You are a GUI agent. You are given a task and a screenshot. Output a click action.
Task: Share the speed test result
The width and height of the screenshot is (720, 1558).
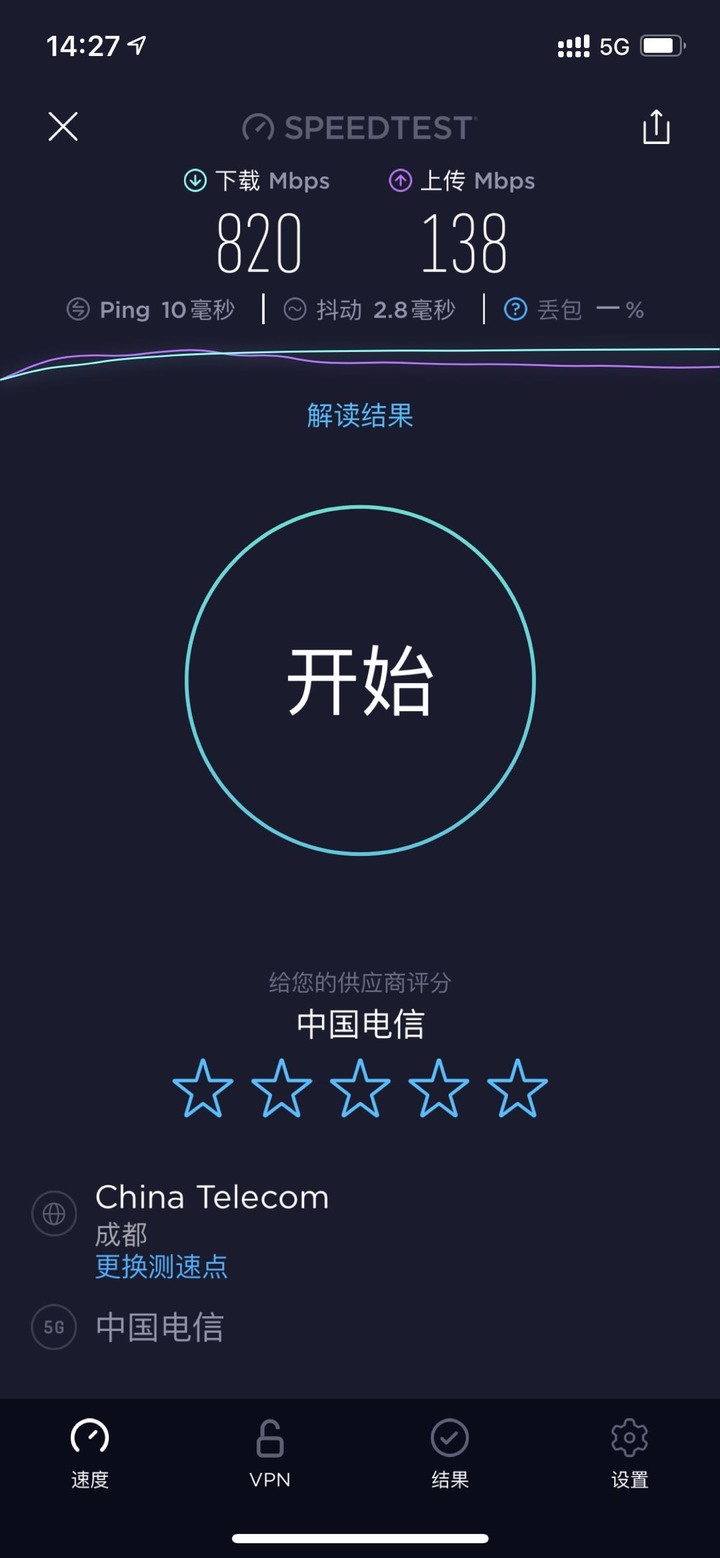point(656,127)
